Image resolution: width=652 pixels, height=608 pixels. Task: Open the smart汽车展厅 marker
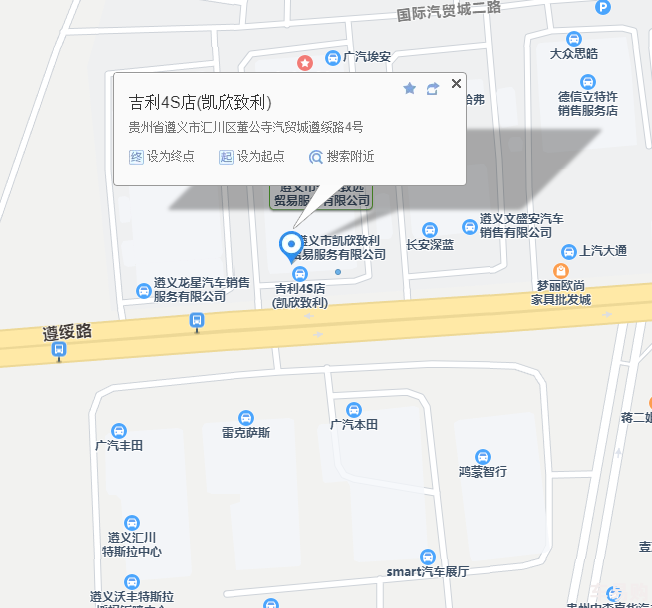(x=428, y=556)
